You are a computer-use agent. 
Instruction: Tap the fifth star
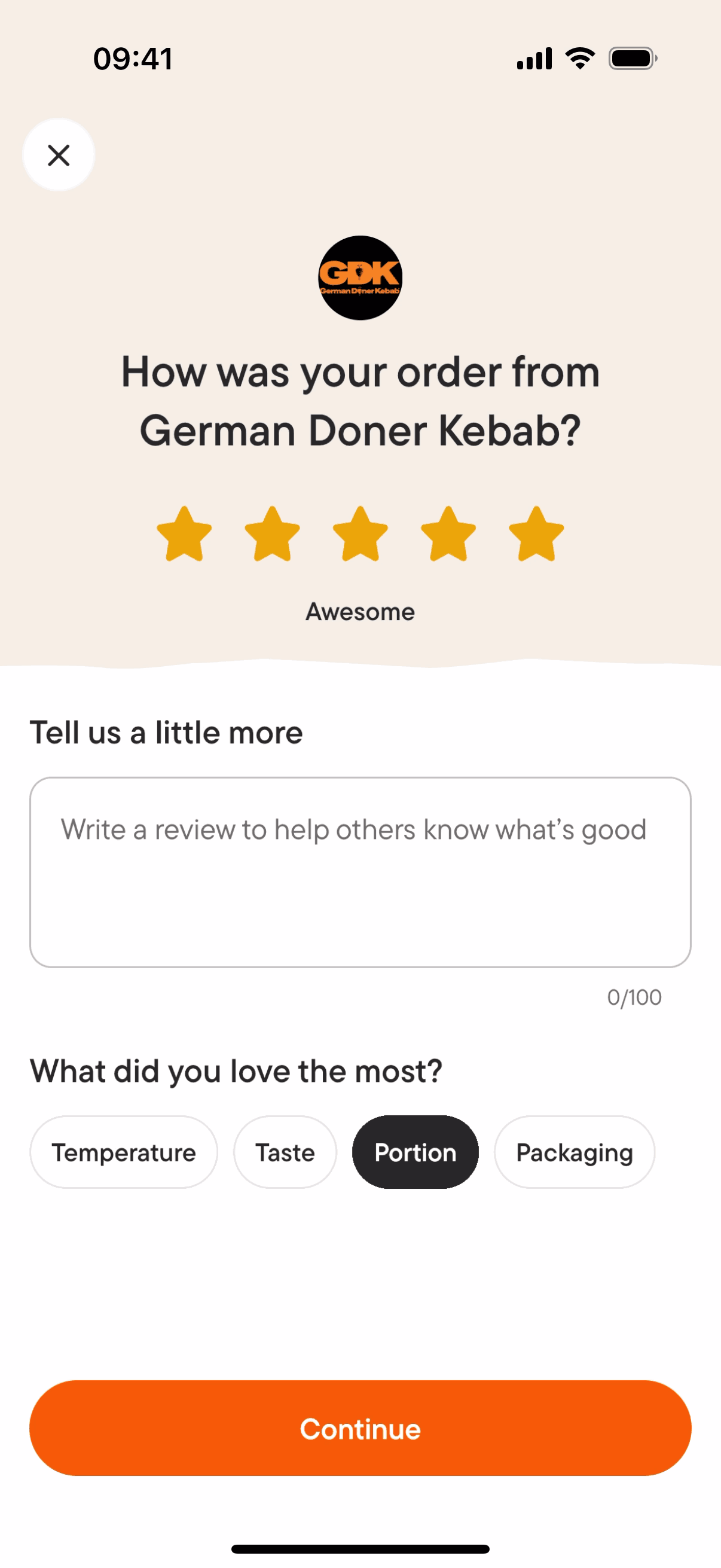pos(536,534)
